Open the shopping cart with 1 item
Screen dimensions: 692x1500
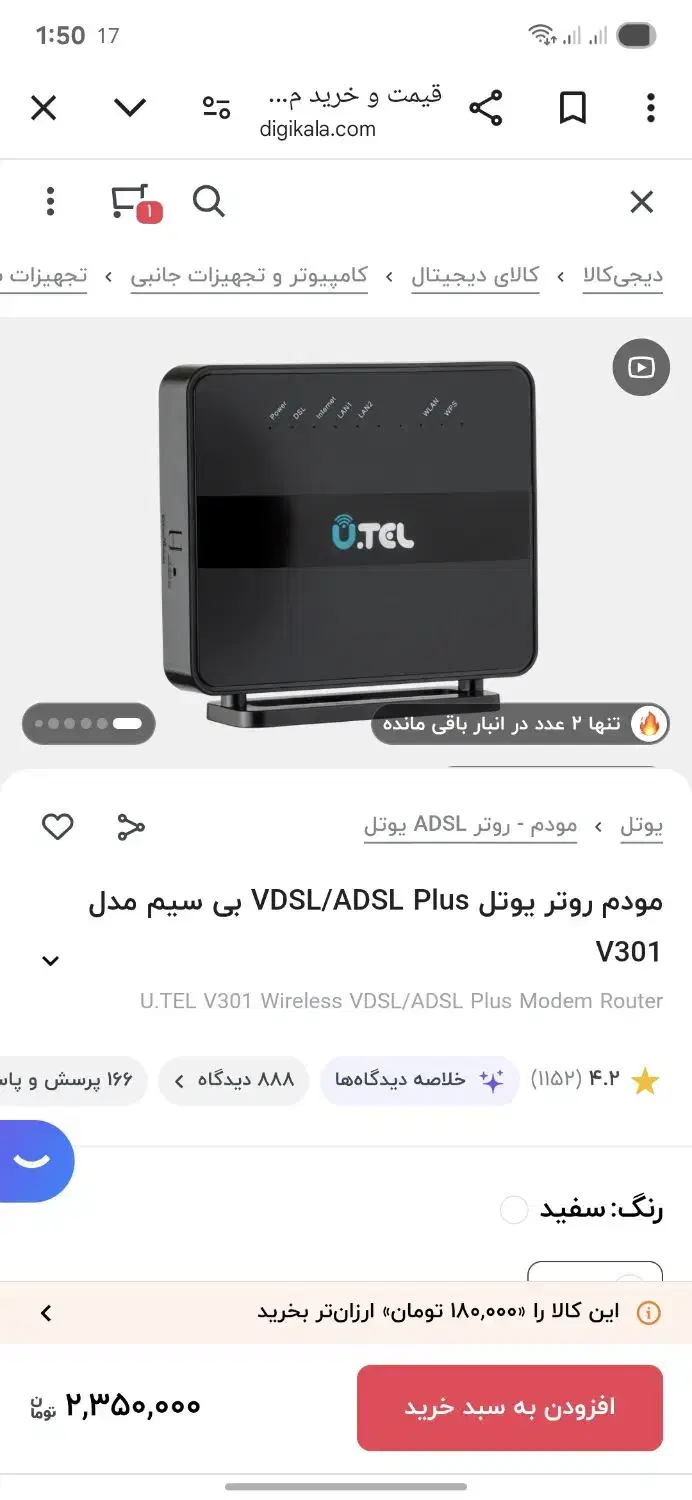click(x=131, y=202)
